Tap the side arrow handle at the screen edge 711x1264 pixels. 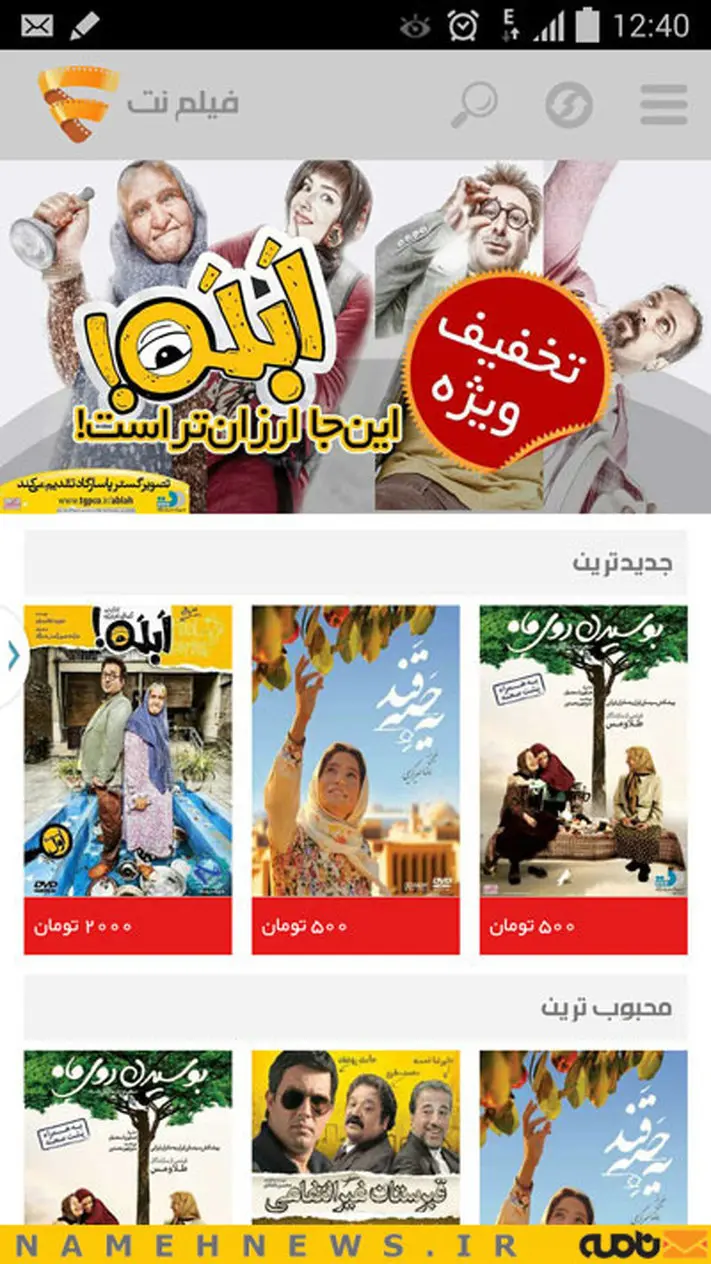point(12,656)
